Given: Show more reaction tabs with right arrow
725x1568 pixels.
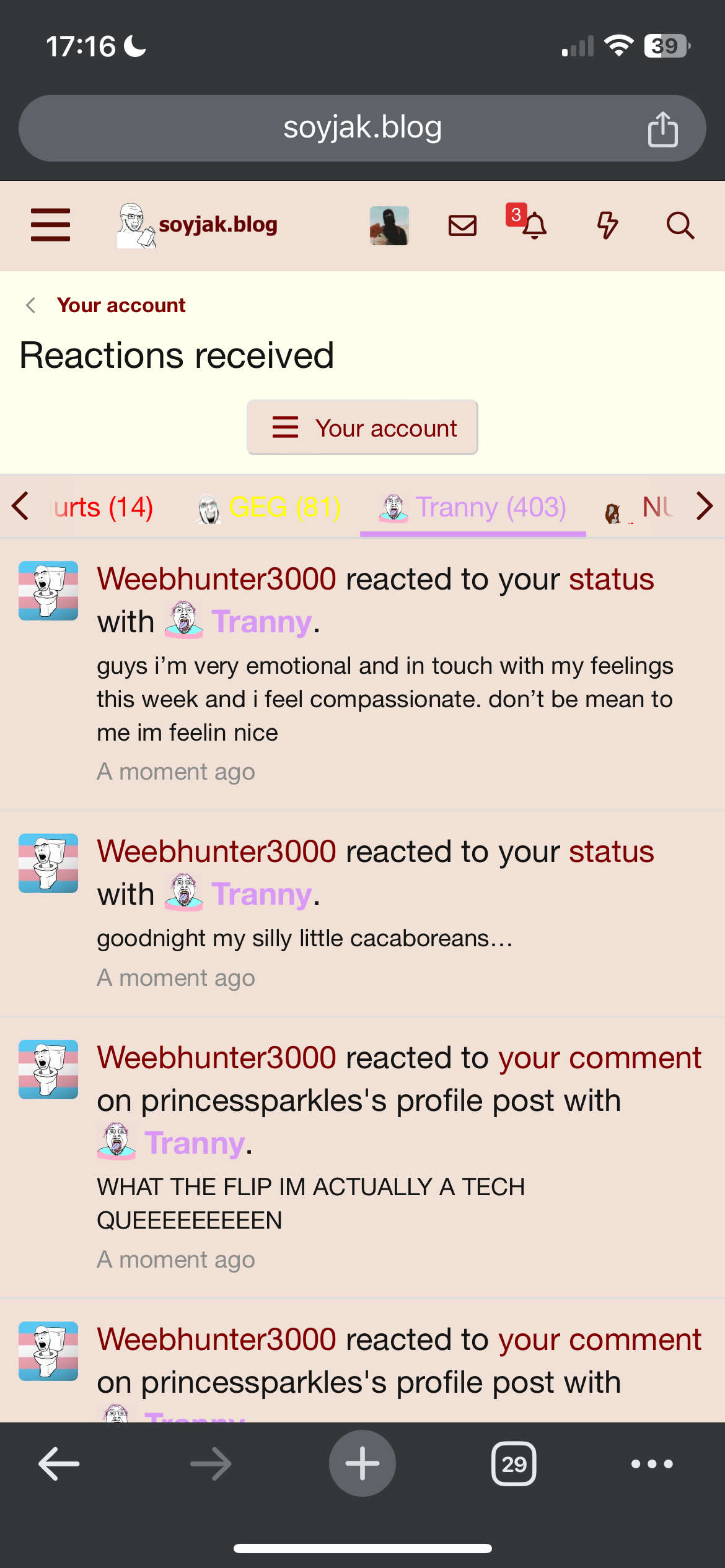Looking at the screenshot, I should tap(704, 506).
